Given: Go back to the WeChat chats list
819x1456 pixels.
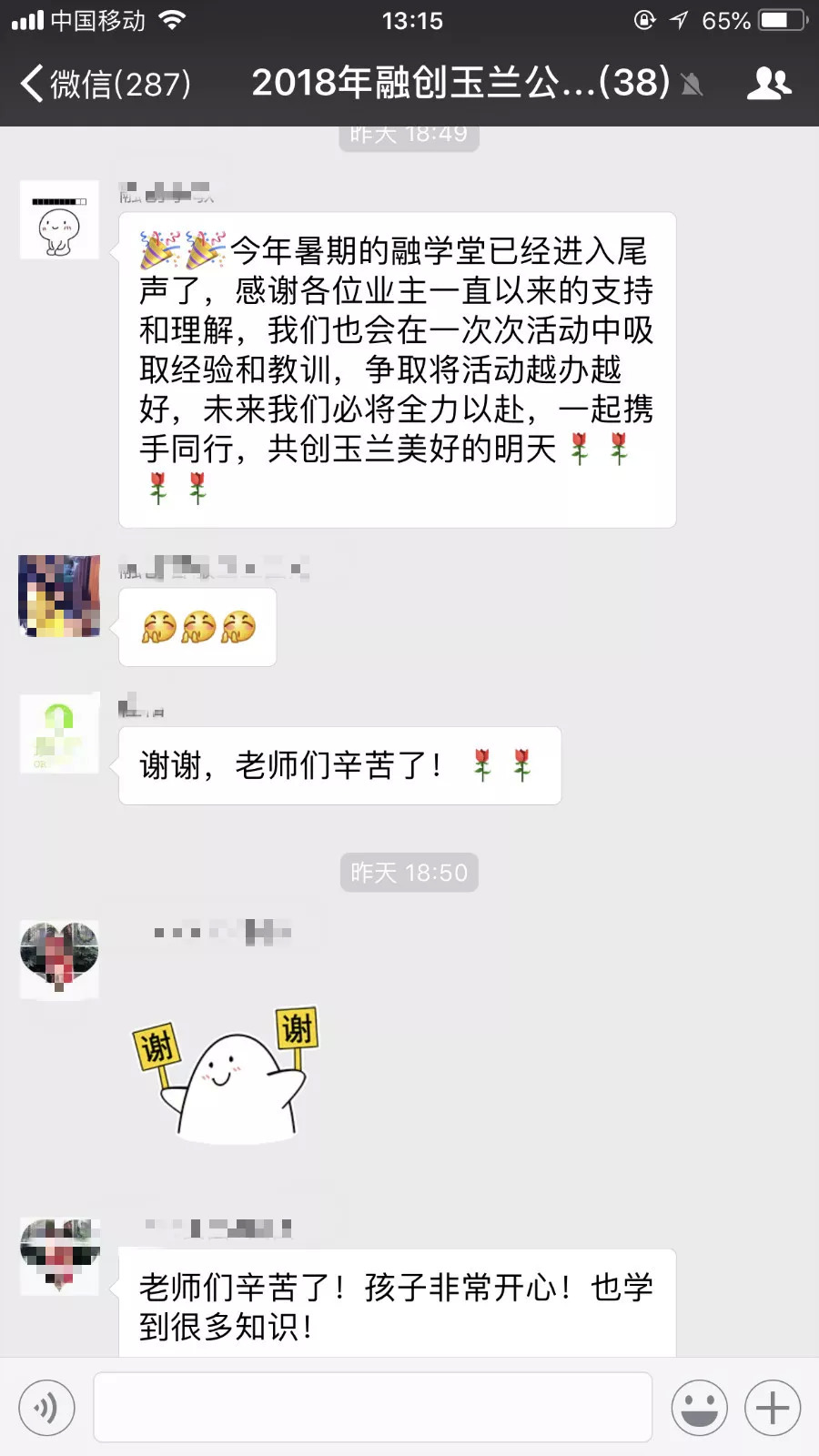Looking at the screenshot, I should coord(105,84).
